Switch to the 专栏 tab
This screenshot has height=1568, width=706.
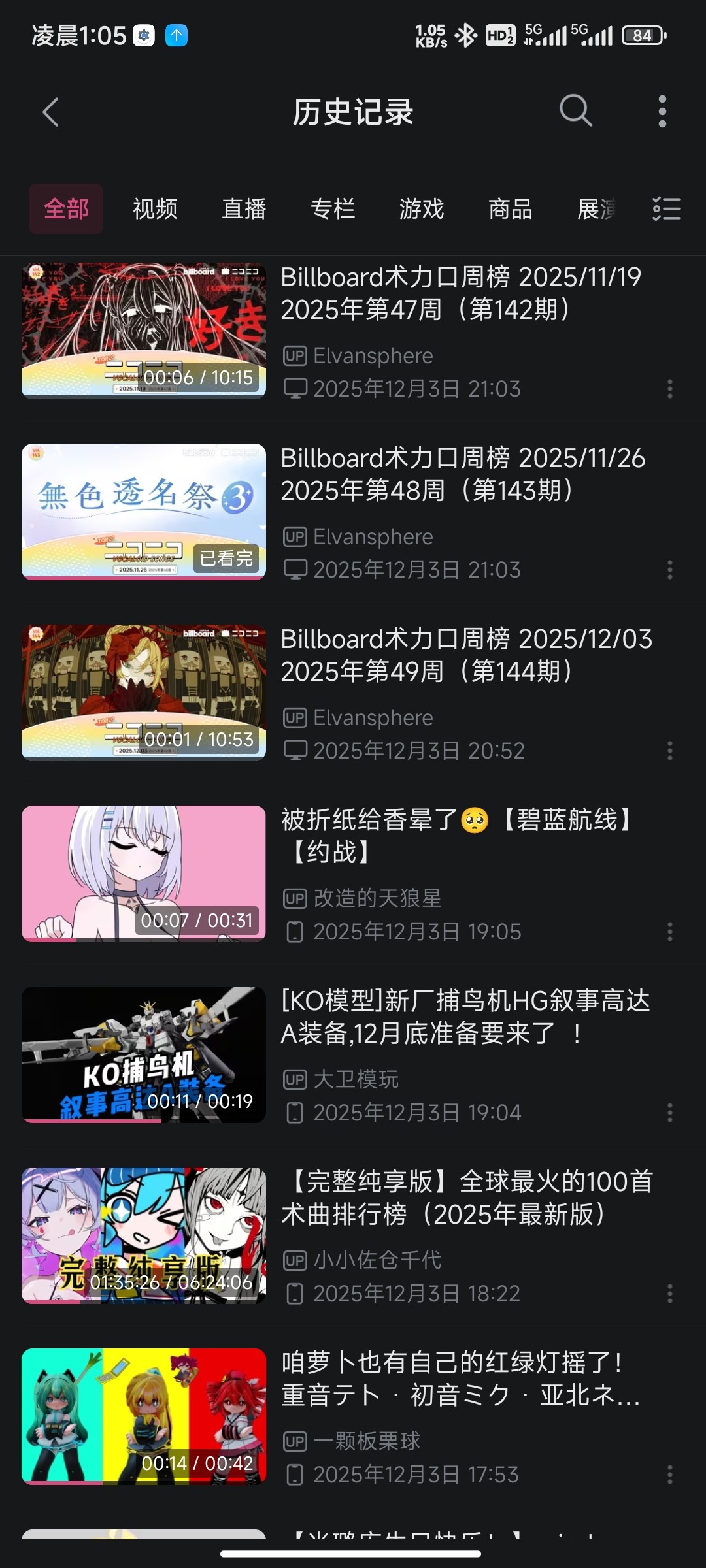click(x=333, y=209)
